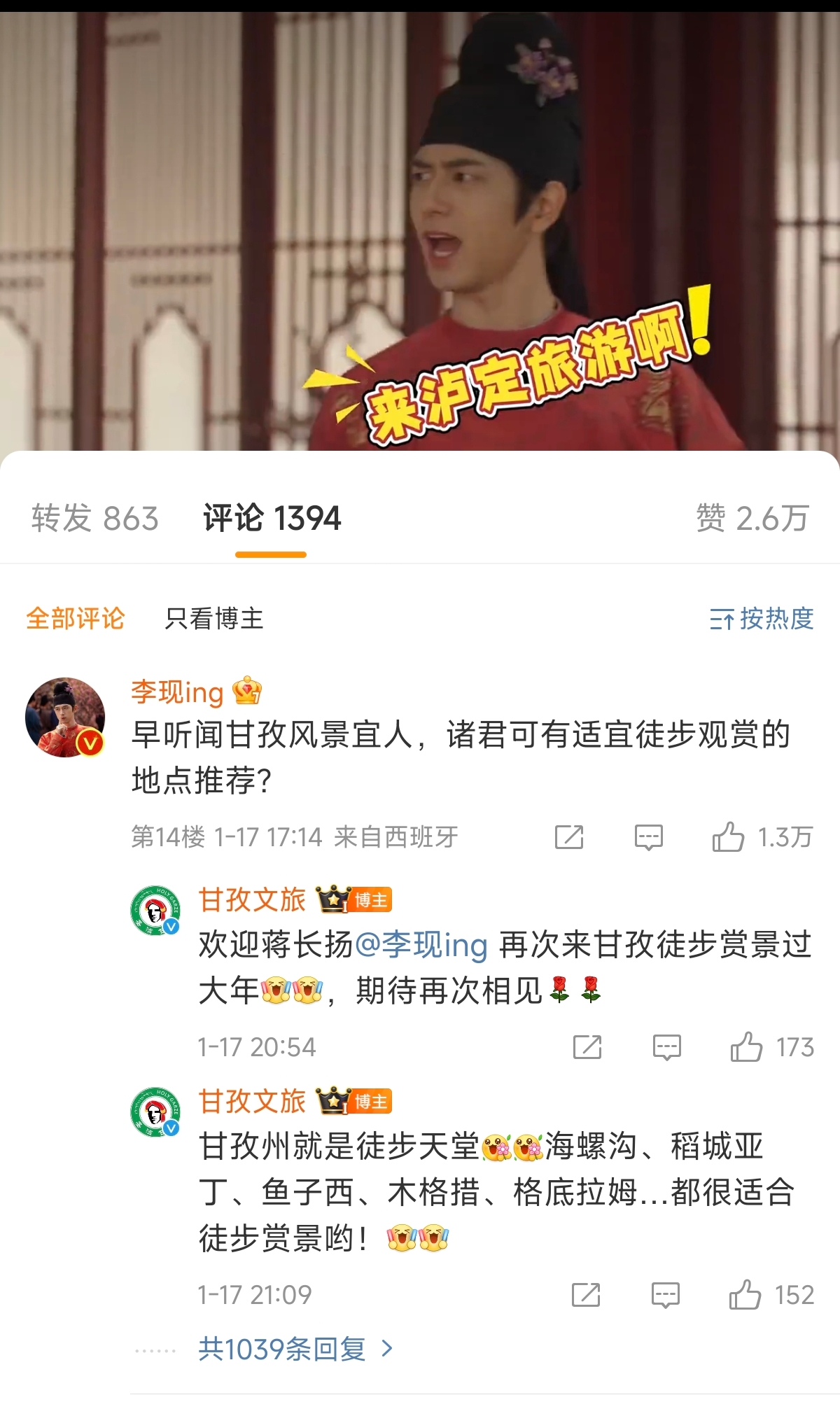Open the post image of 来泸定旅游啊
This screenshot has height=1409, width=840.
(420, 224)
